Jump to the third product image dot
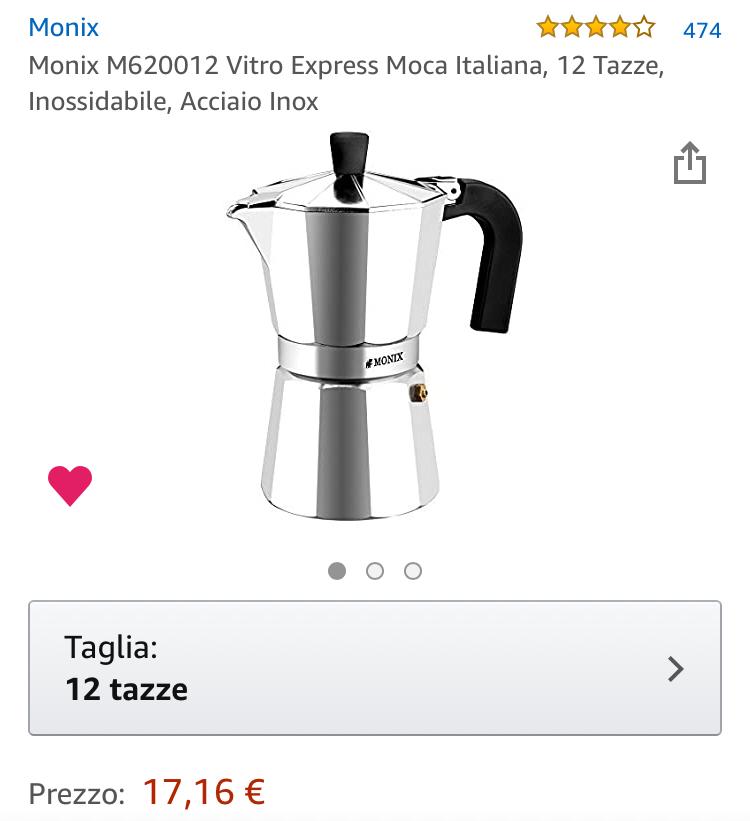The height and width of the screenshot is (821, 750). tap(413, 571)
